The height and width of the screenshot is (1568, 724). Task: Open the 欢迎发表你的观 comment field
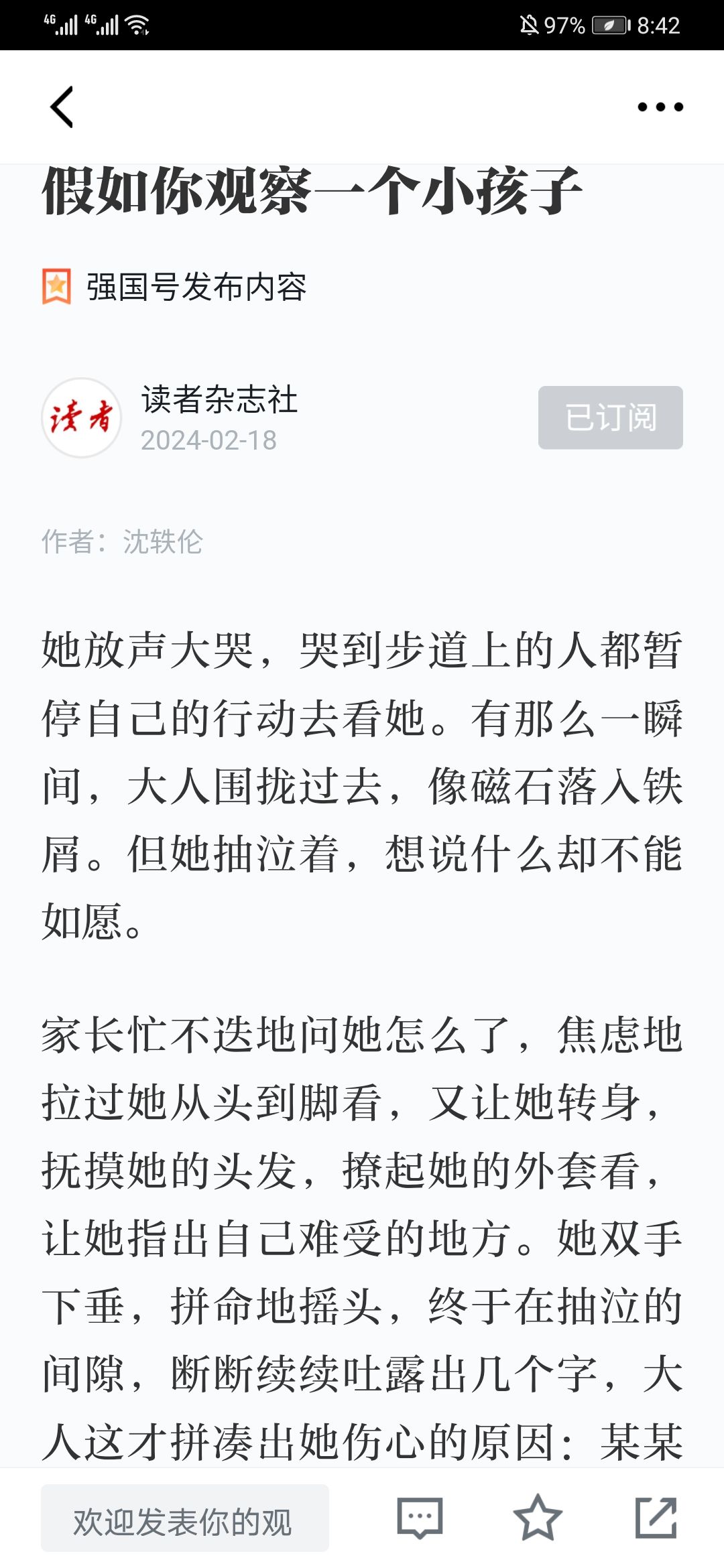(185, 1518)
